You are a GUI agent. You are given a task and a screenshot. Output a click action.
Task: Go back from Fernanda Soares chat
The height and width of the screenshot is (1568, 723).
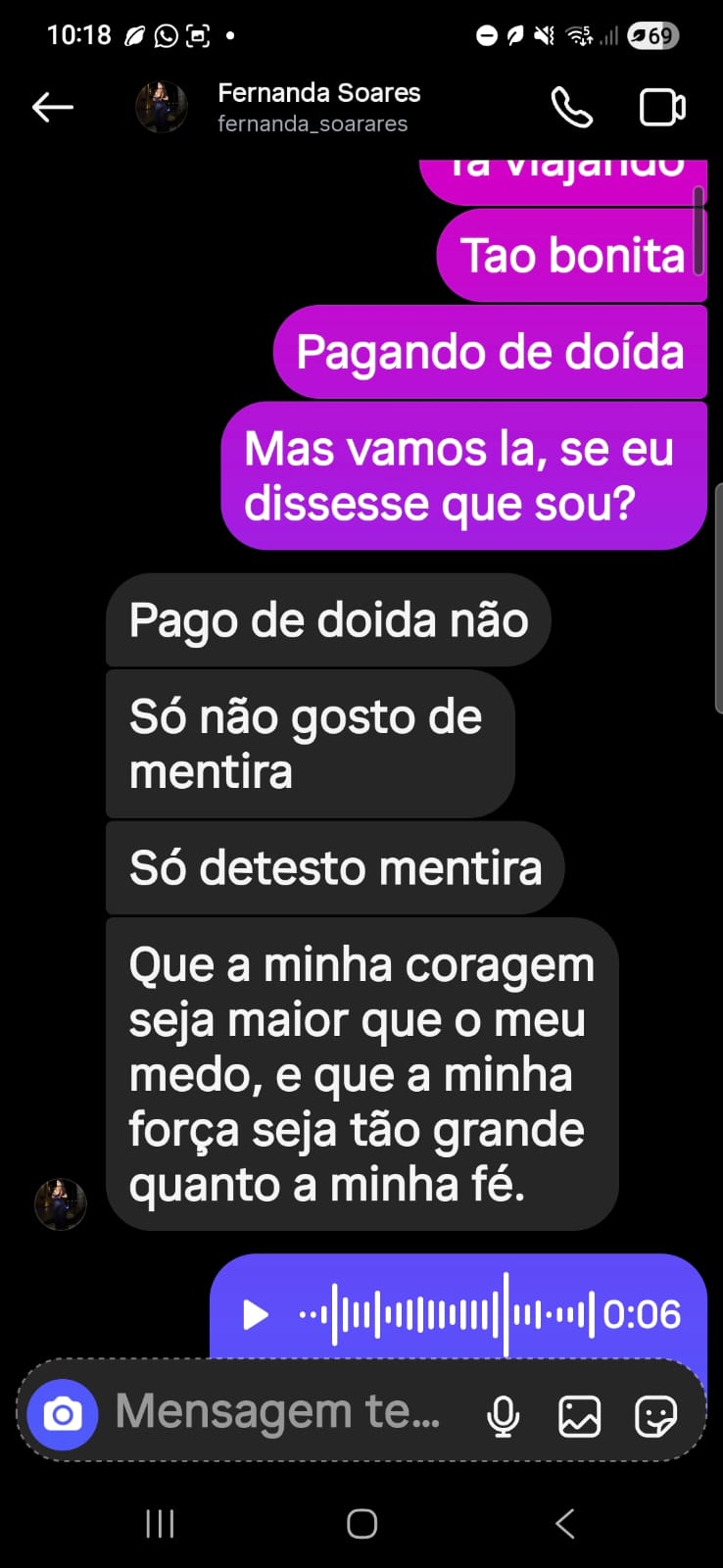click(x=53, y=107)
